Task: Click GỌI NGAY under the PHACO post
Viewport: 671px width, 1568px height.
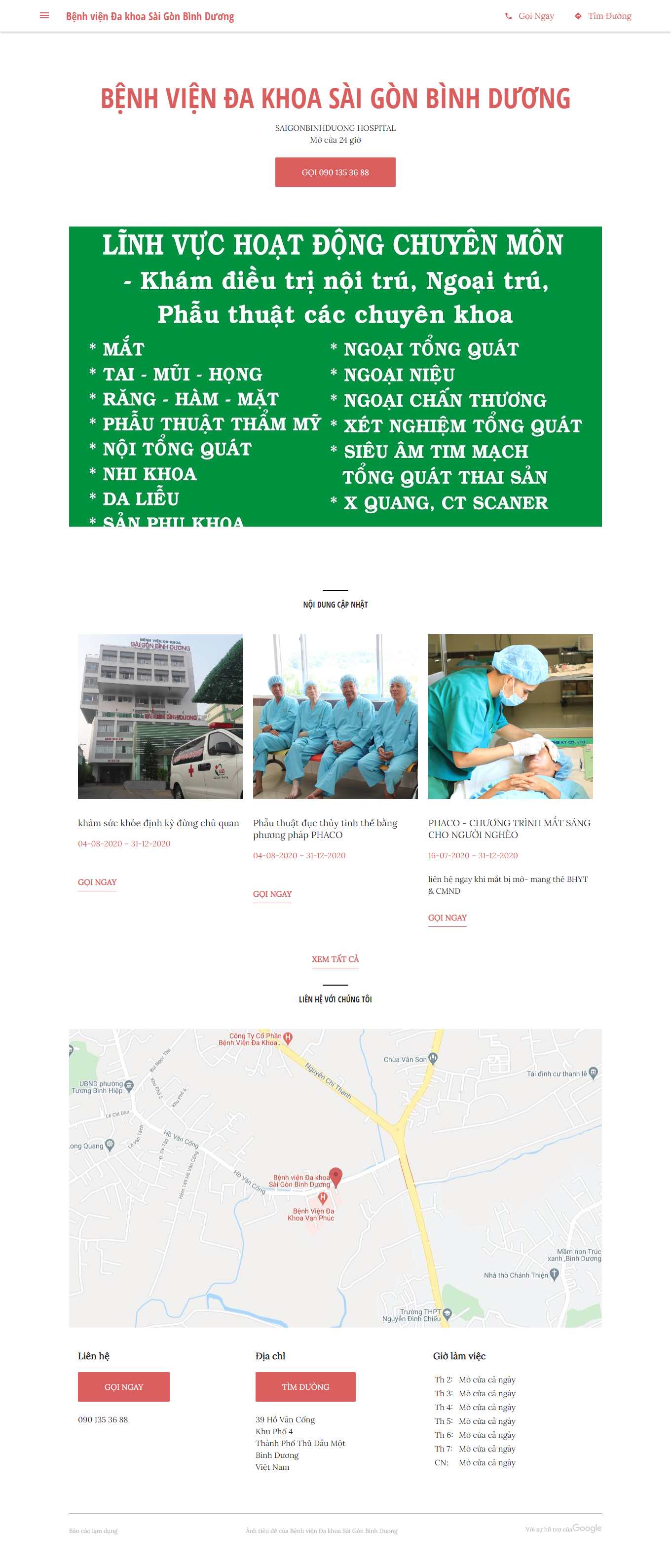Action: click(447, 918)
